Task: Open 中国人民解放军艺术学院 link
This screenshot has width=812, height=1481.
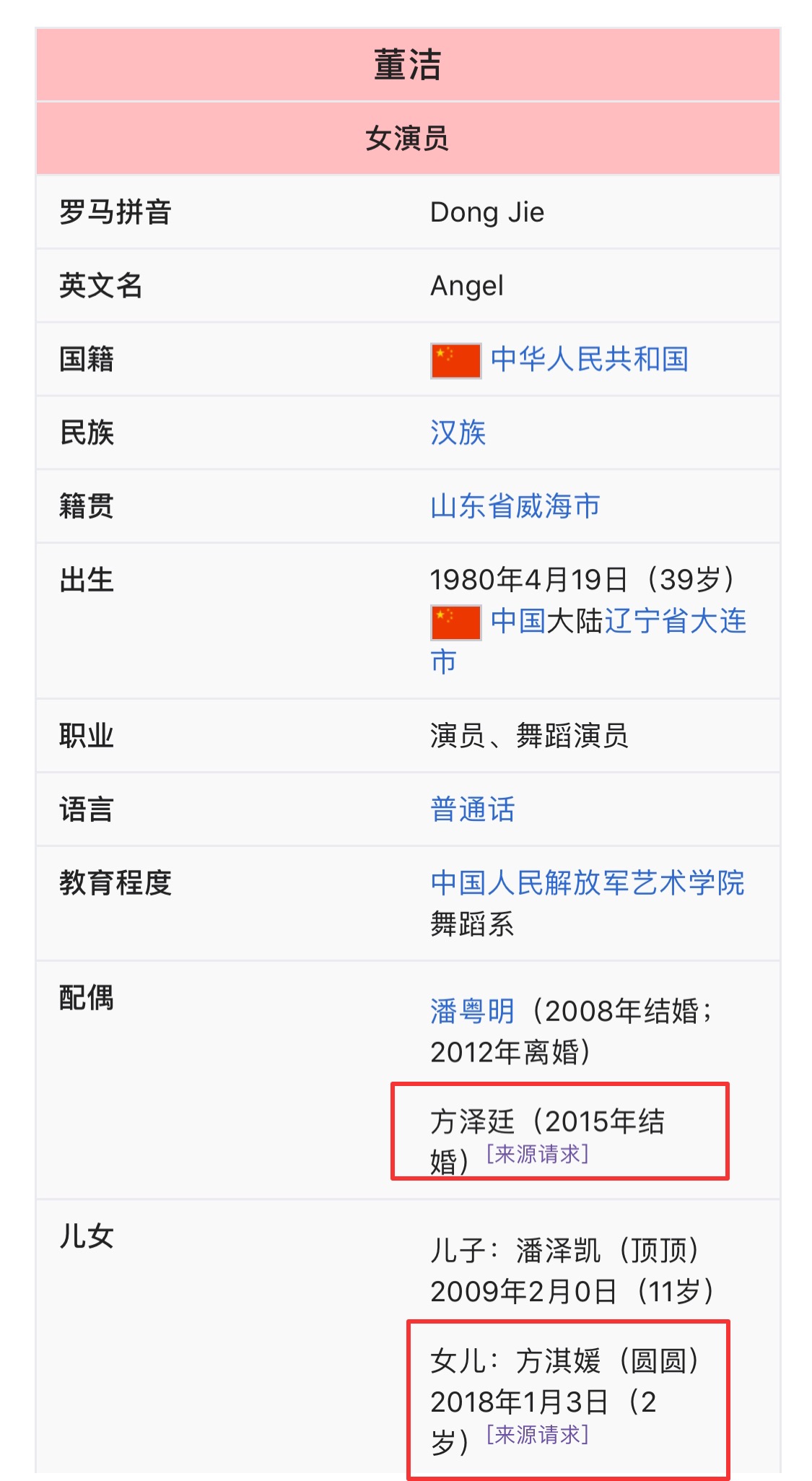Action: coord(588,883)
